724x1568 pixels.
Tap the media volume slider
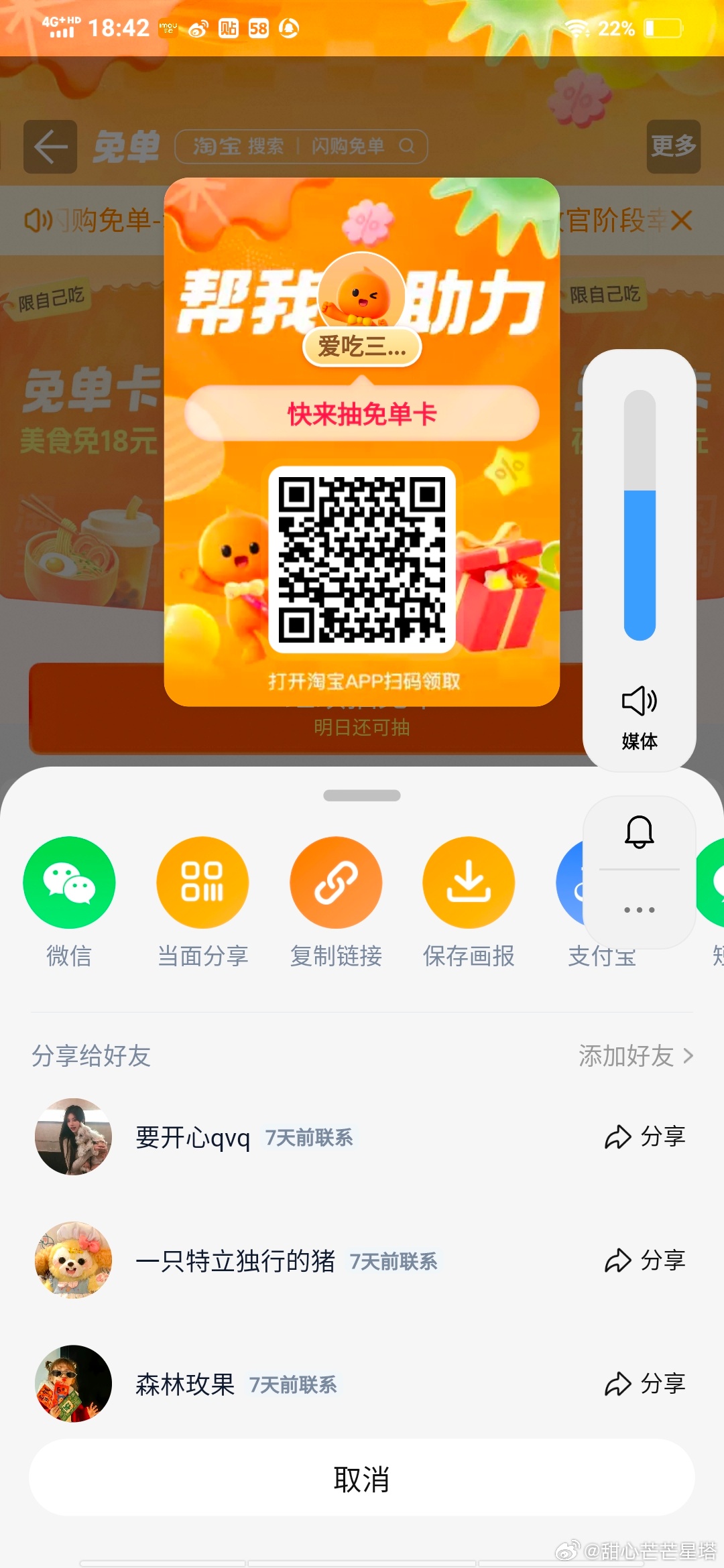click(640, 515)
